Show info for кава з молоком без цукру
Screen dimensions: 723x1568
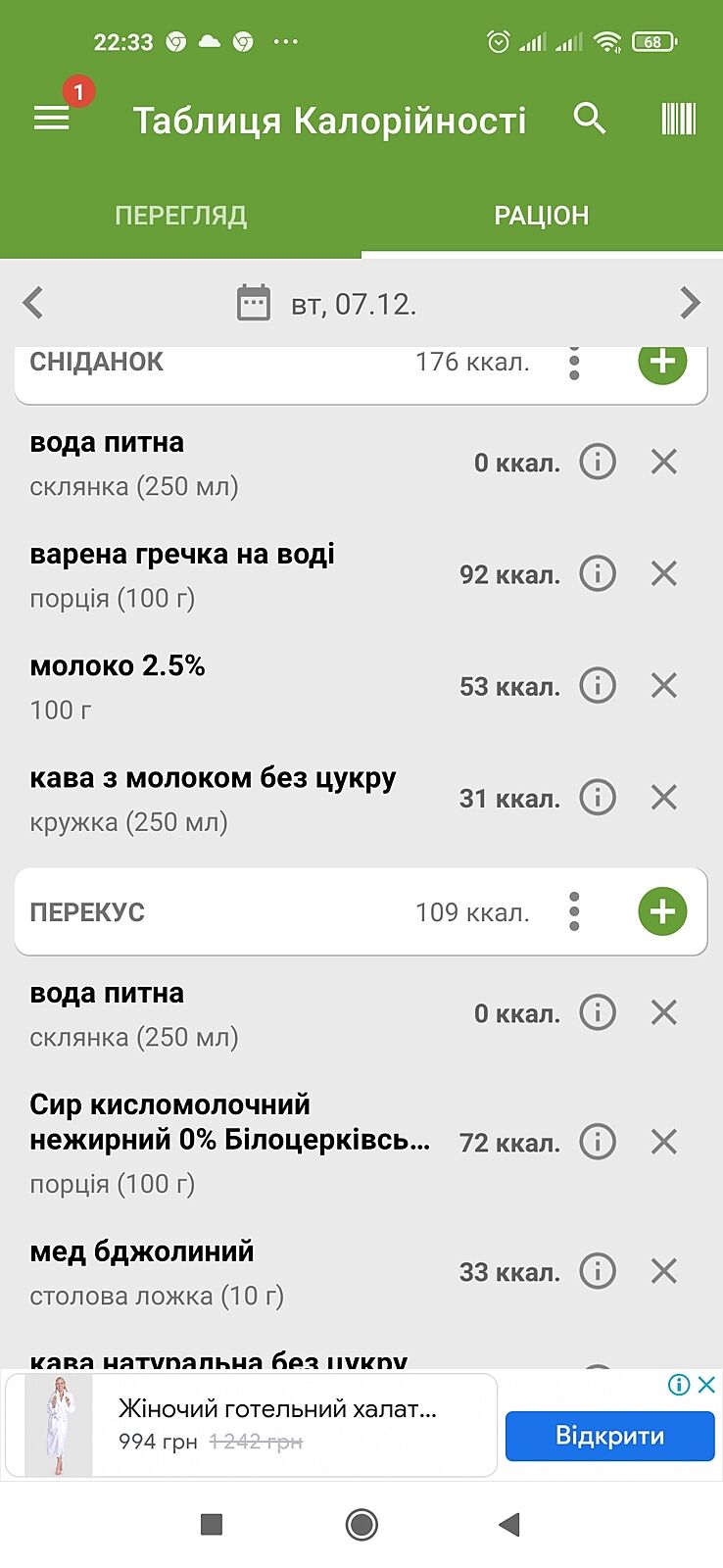598,797
